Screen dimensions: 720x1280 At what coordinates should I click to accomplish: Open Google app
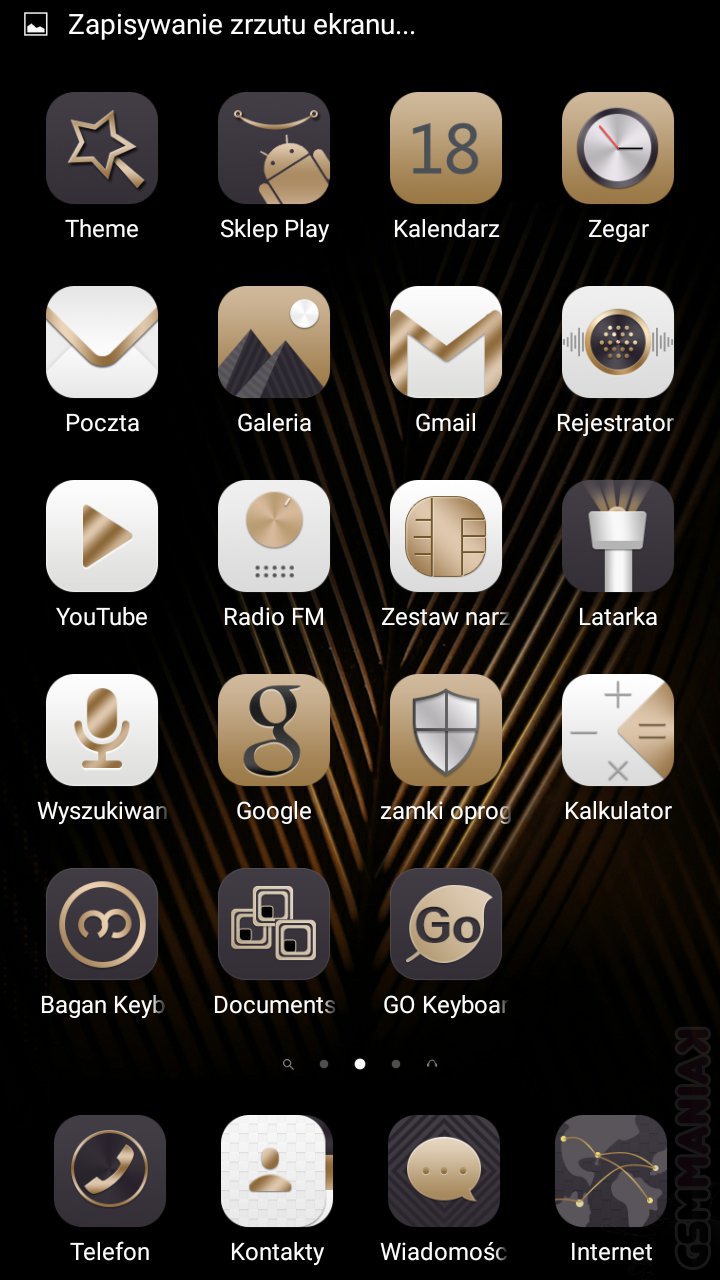(274, 730)
